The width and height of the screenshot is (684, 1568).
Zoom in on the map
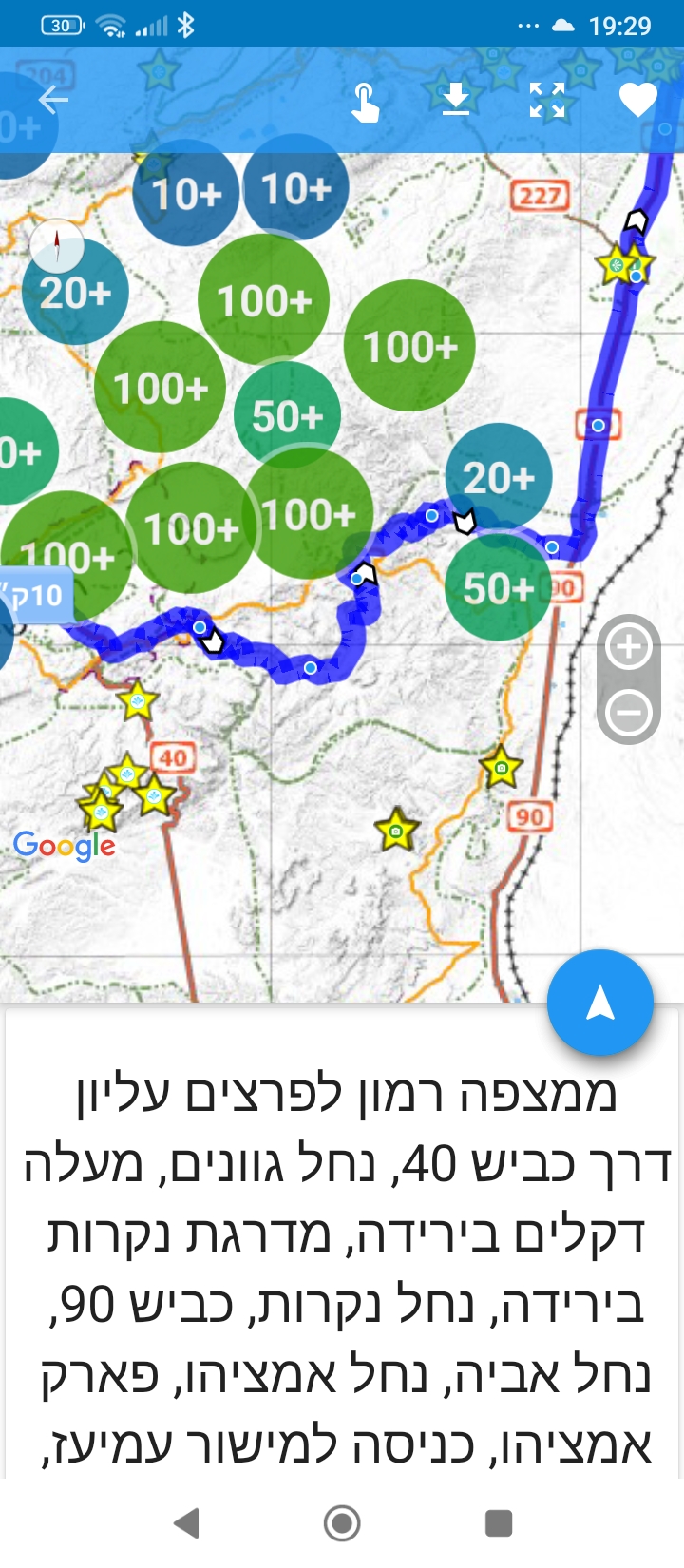[629, 648]
